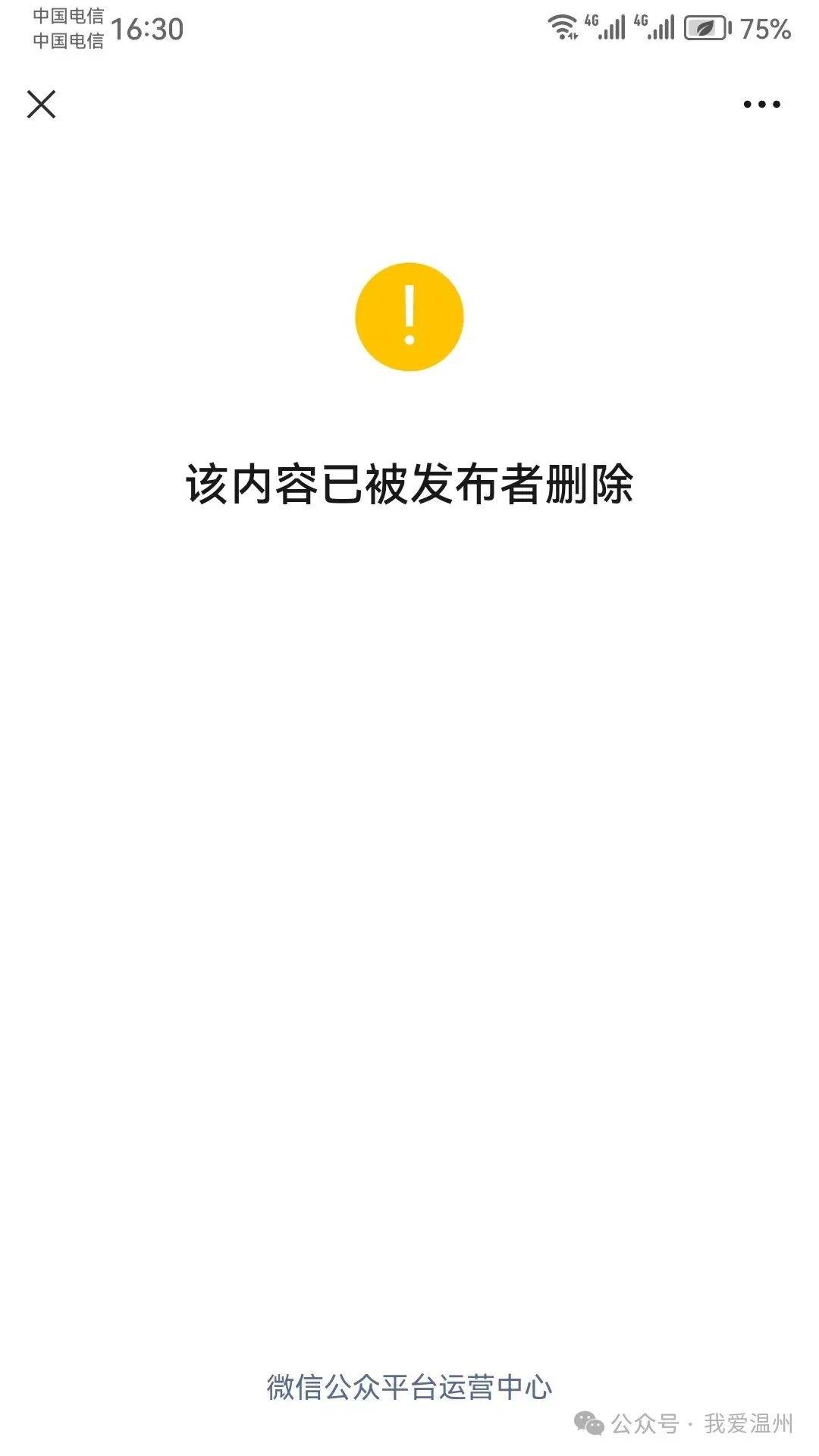Close the deleted content page
This screenshot has width=819, height=1456.
(x=42, y=105)
